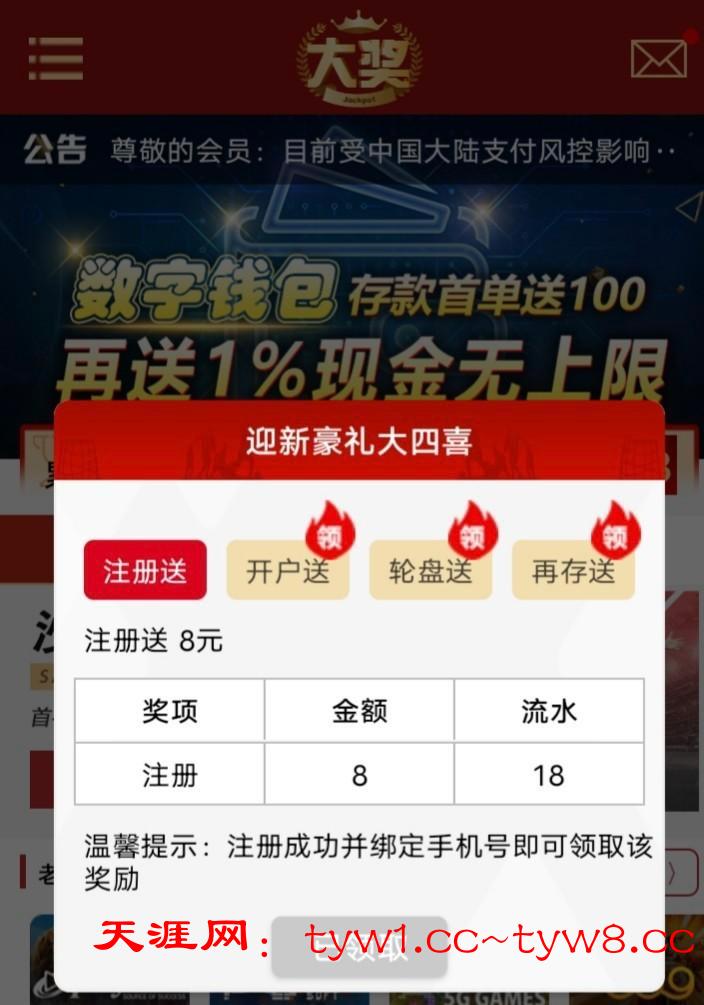Switch to the 再存送 tab
The height and width of the screenshot is (1005, 704).
[573, 571]
